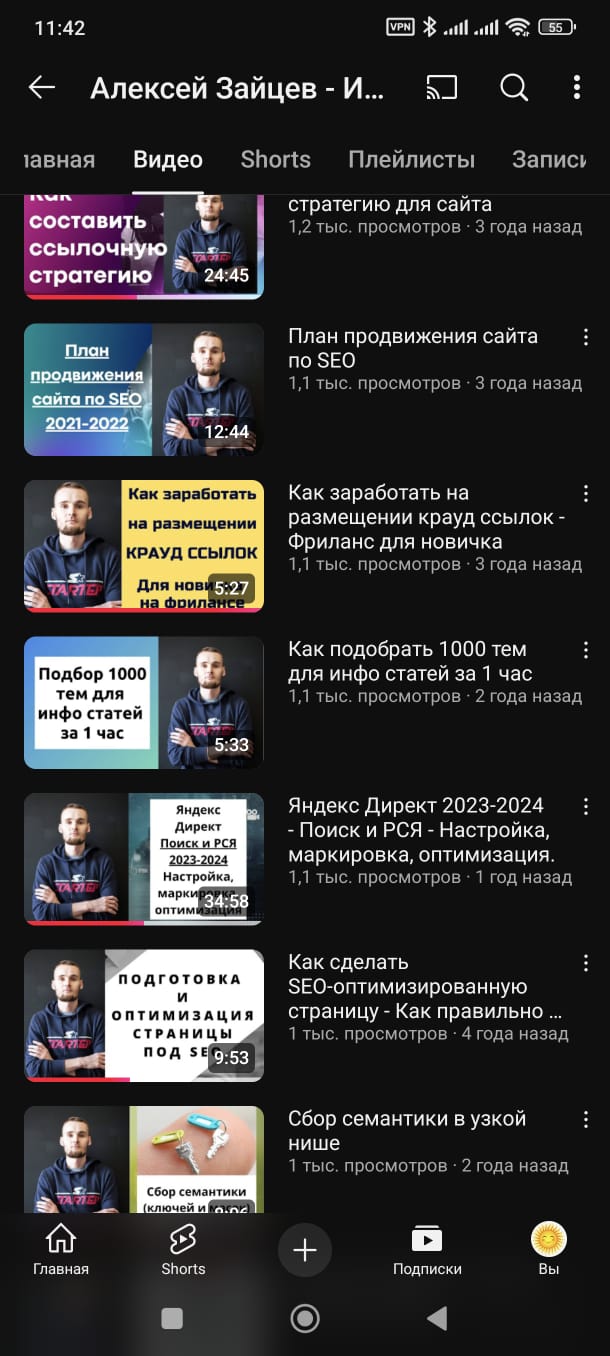This screenshot has height=1356, width=610.
Task: Switch to the Плейлисты tab
Action: (411, 160)
